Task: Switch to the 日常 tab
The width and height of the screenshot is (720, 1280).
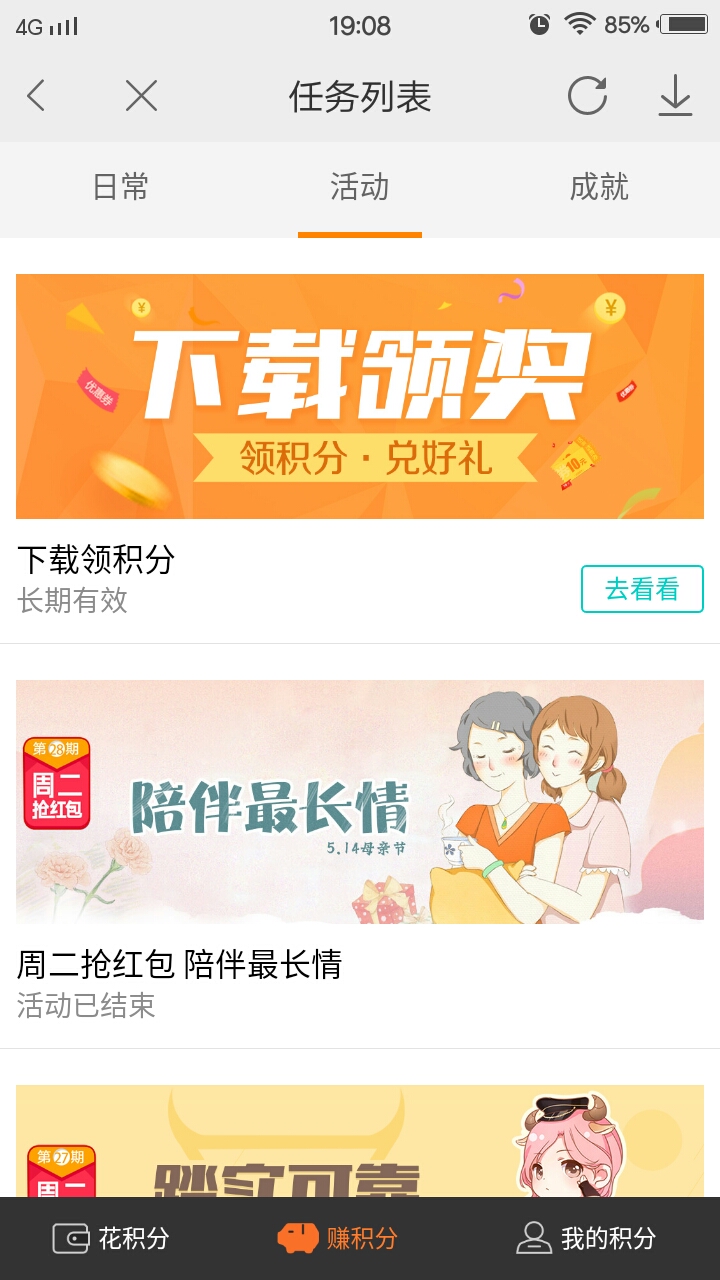Action: coord(120,188)
